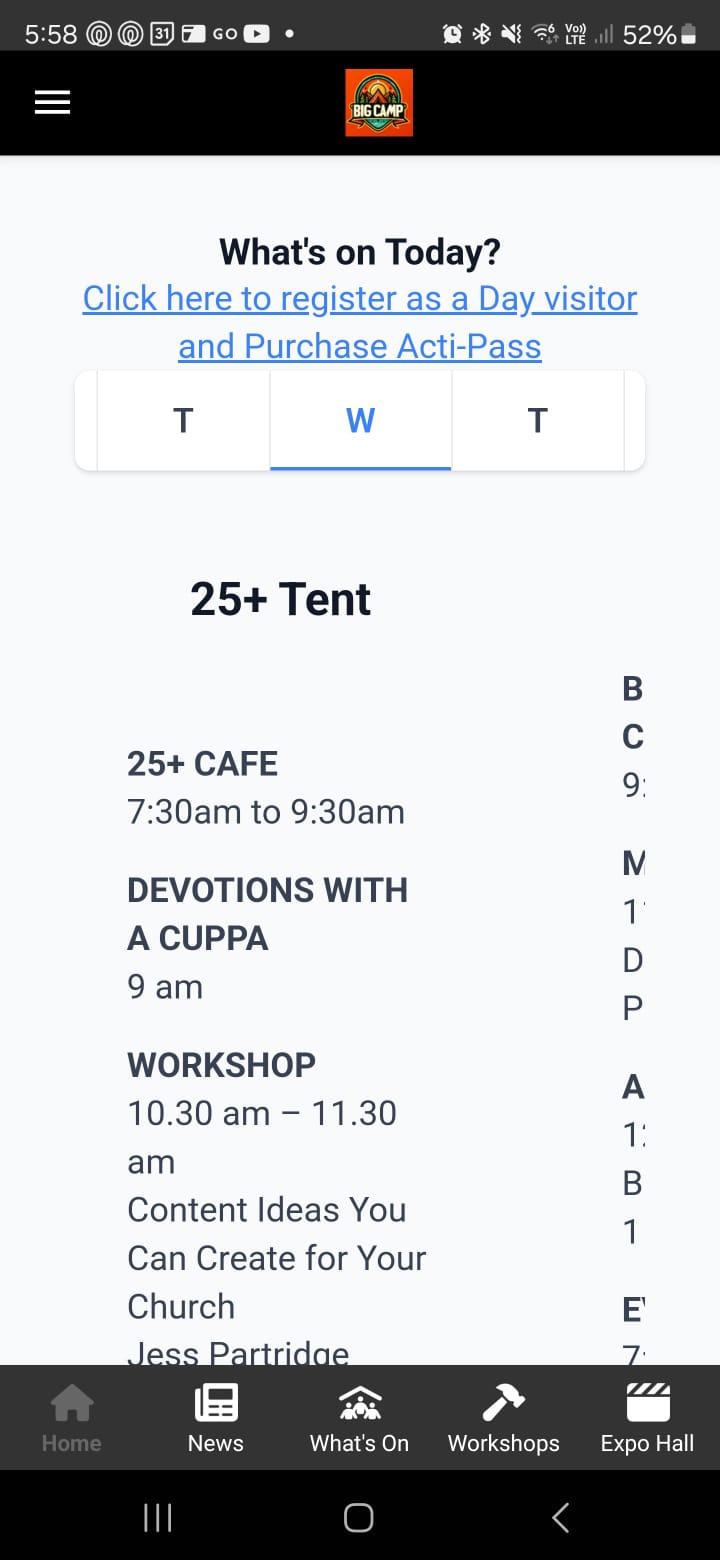Switch to the Tuesday tab

click(183, 420)
